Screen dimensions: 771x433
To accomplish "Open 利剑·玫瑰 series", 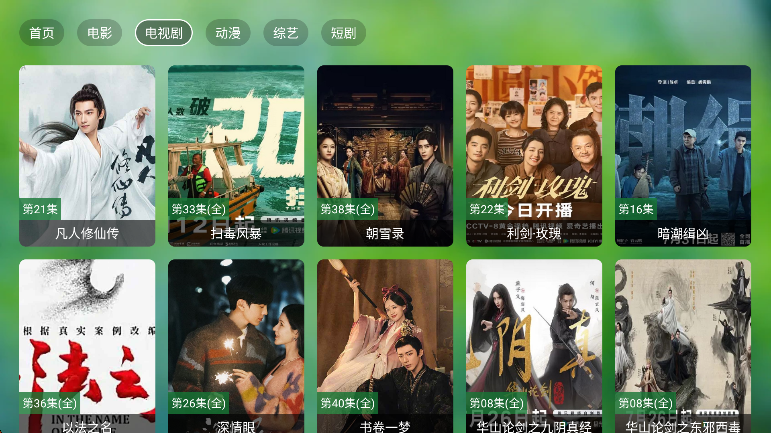I will point(534,155).
